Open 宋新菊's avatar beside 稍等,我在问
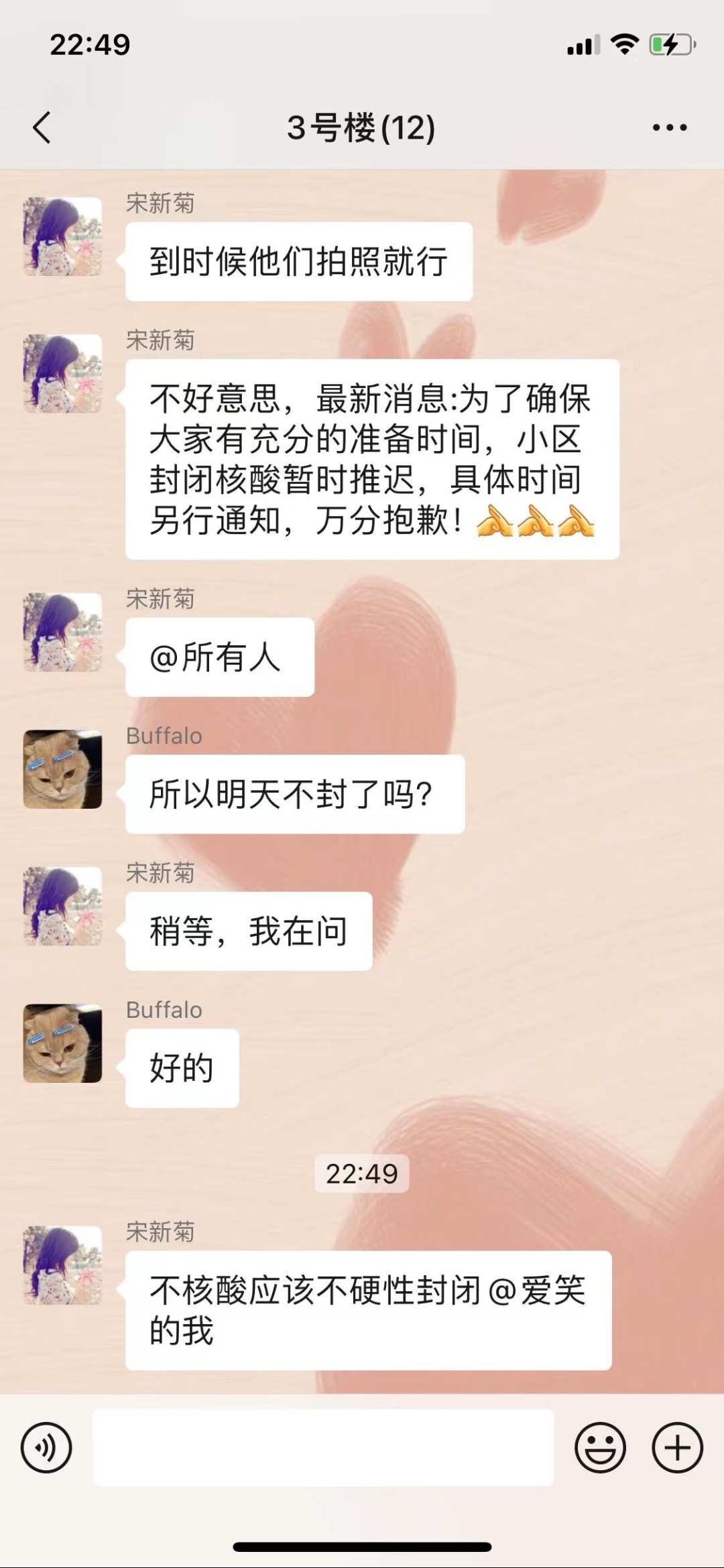Viewport: 724px width, 1568px height. [x=62, y=906]
